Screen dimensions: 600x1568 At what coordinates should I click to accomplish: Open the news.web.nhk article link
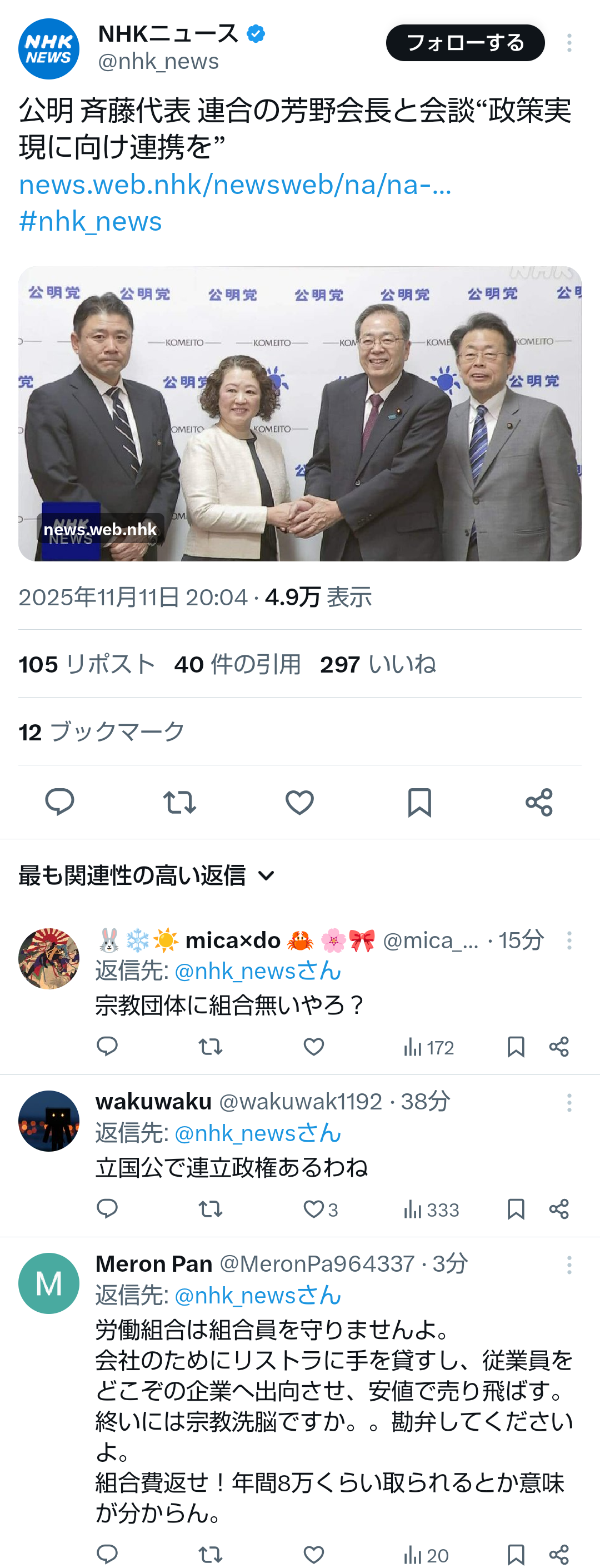[x=235, y=185]
